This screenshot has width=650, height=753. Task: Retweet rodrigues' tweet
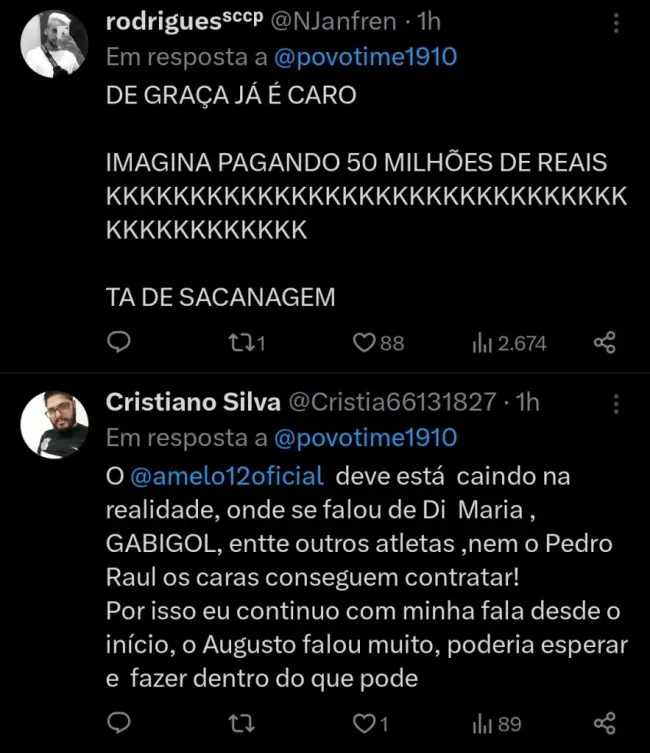[x=245, y=343]
